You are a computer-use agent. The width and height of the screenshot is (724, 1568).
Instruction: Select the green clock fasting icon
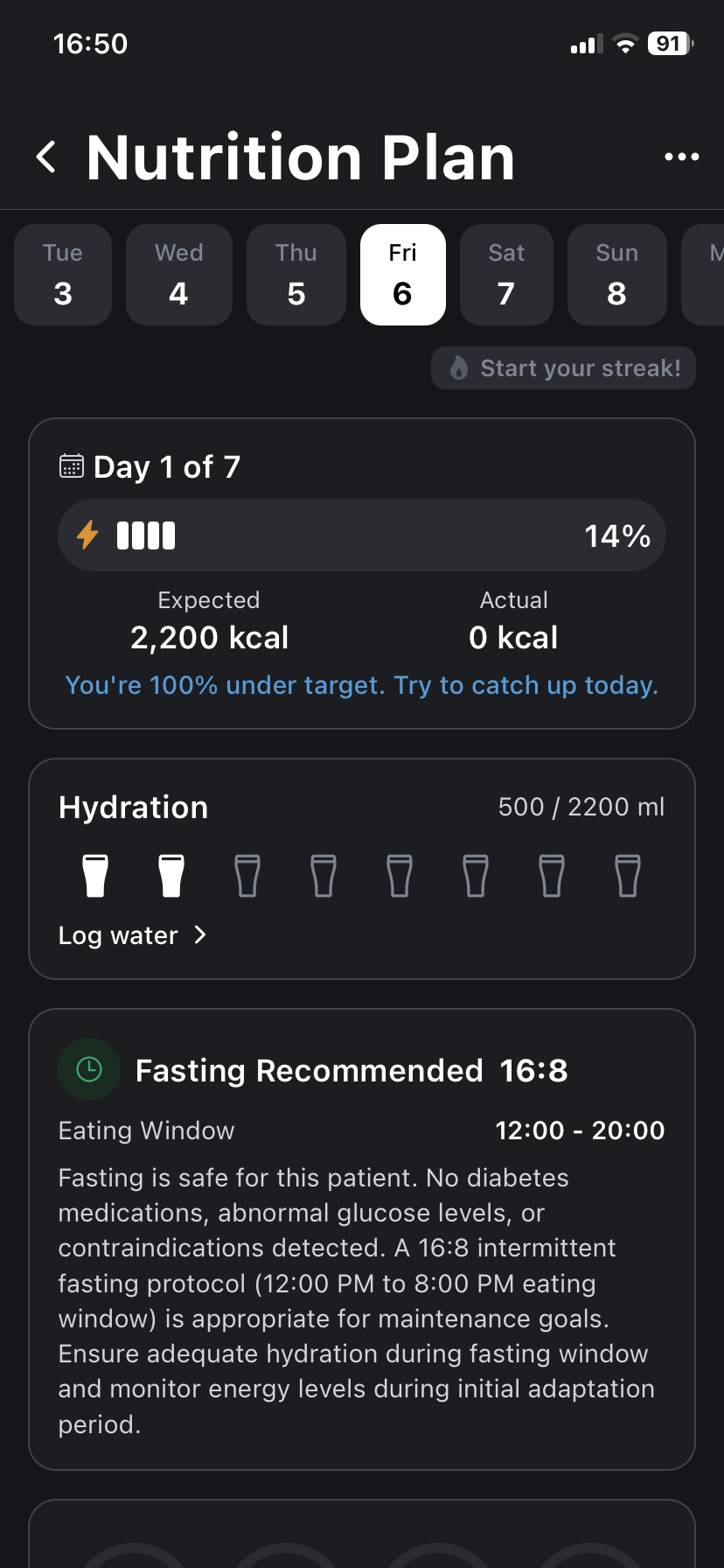(x=89, y=1069)
